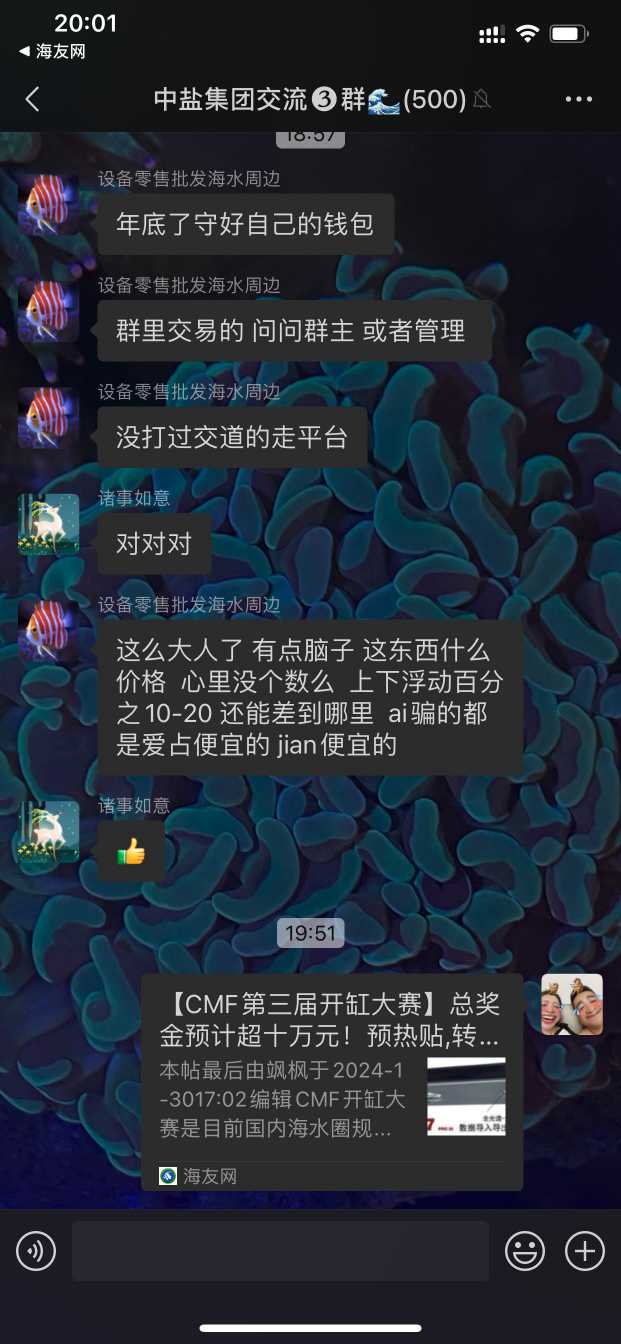The height and width of the screenshot is (1344, 621).
Task: Open the plus attachments menu
Action: [x=585, y=1251]
